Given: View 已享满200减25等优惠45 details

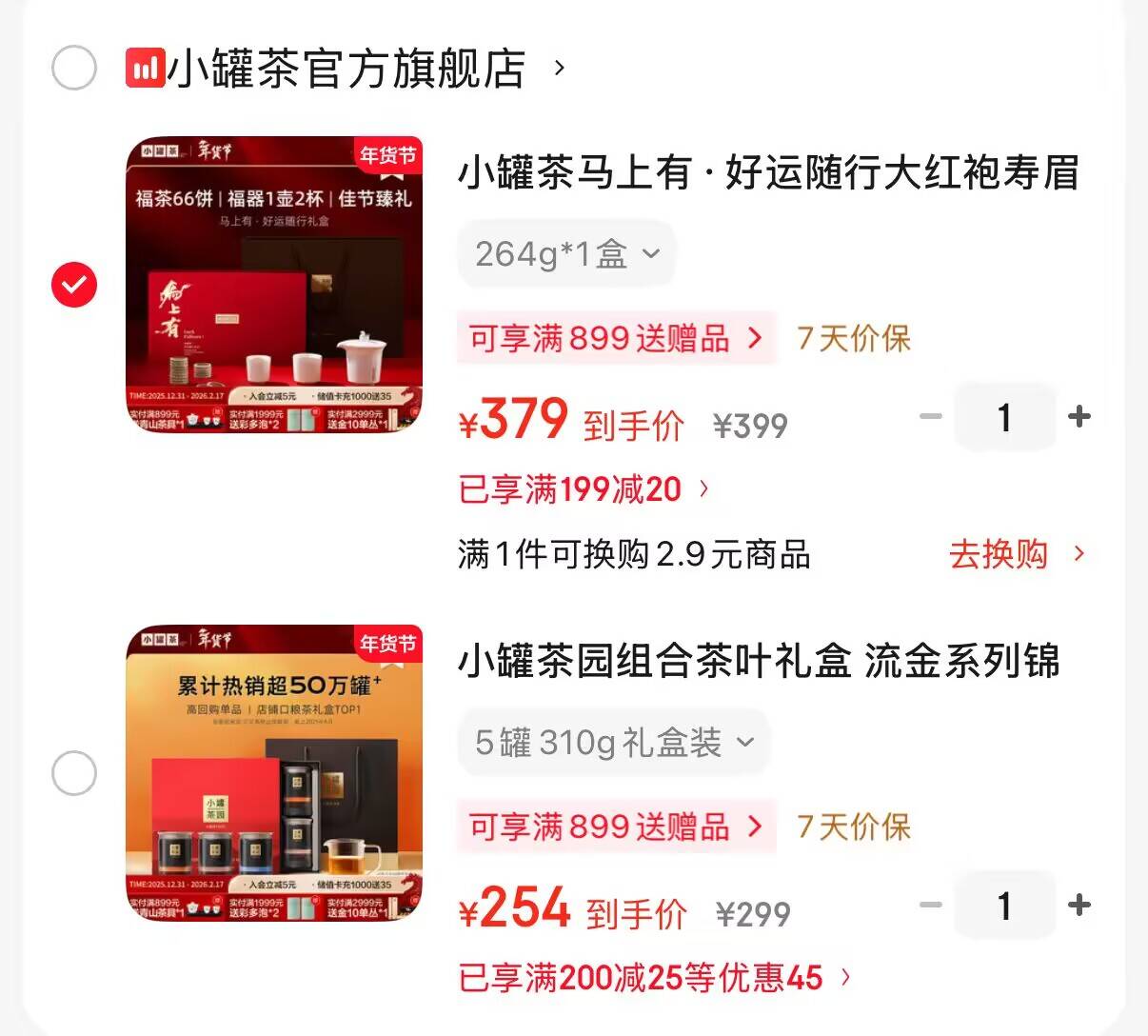Looking at the screenshot, I should (655, 978).
